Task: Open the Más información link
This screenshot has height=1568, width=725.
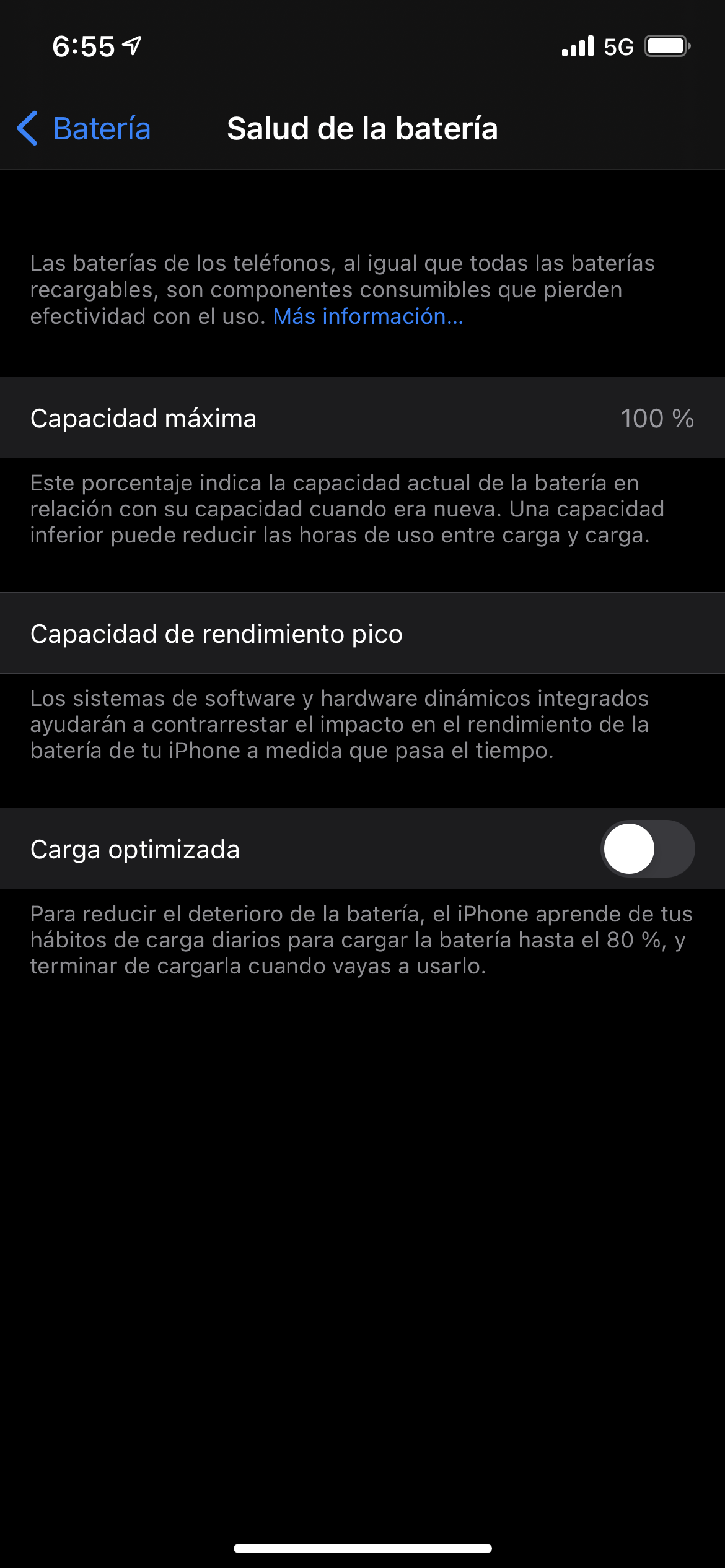Action: [368, 316]
